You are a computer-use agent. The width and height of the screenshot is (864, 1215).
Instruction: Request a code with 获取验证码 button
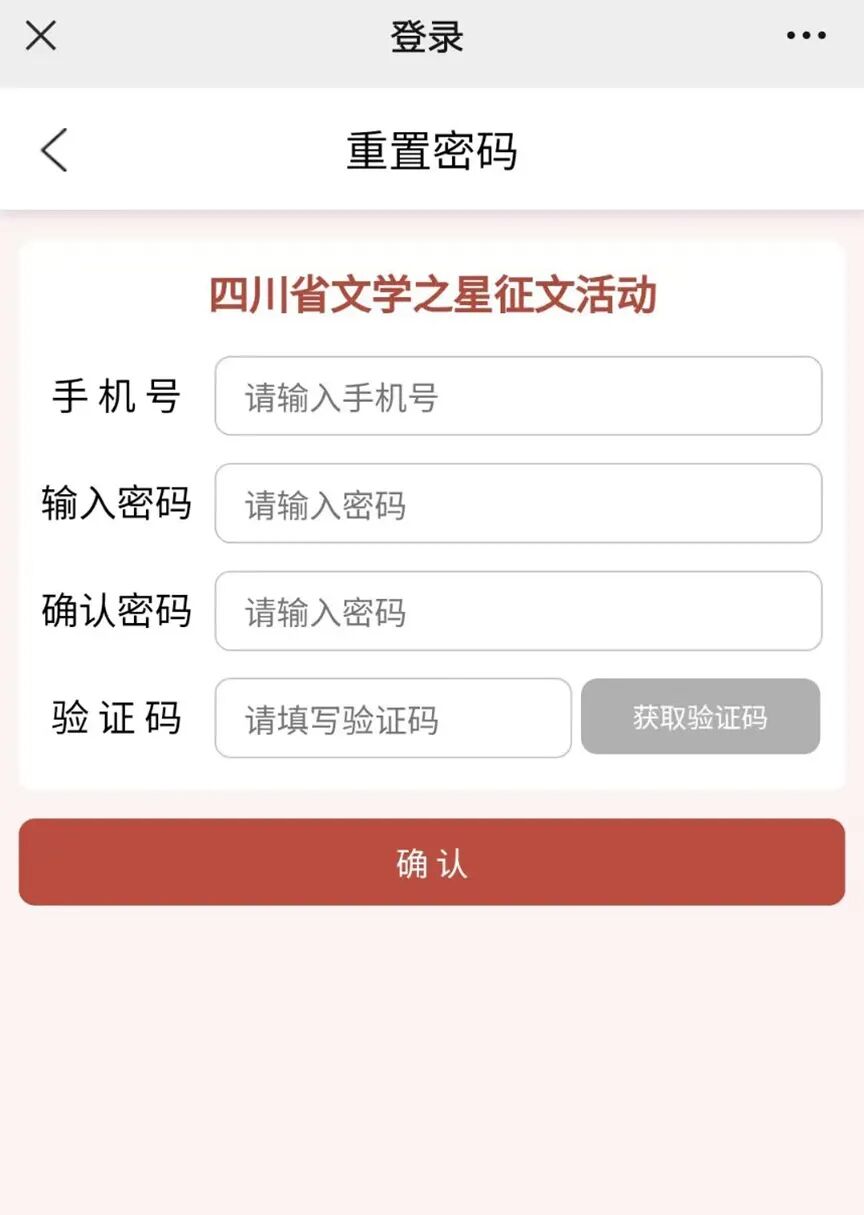tap(700, 717)
